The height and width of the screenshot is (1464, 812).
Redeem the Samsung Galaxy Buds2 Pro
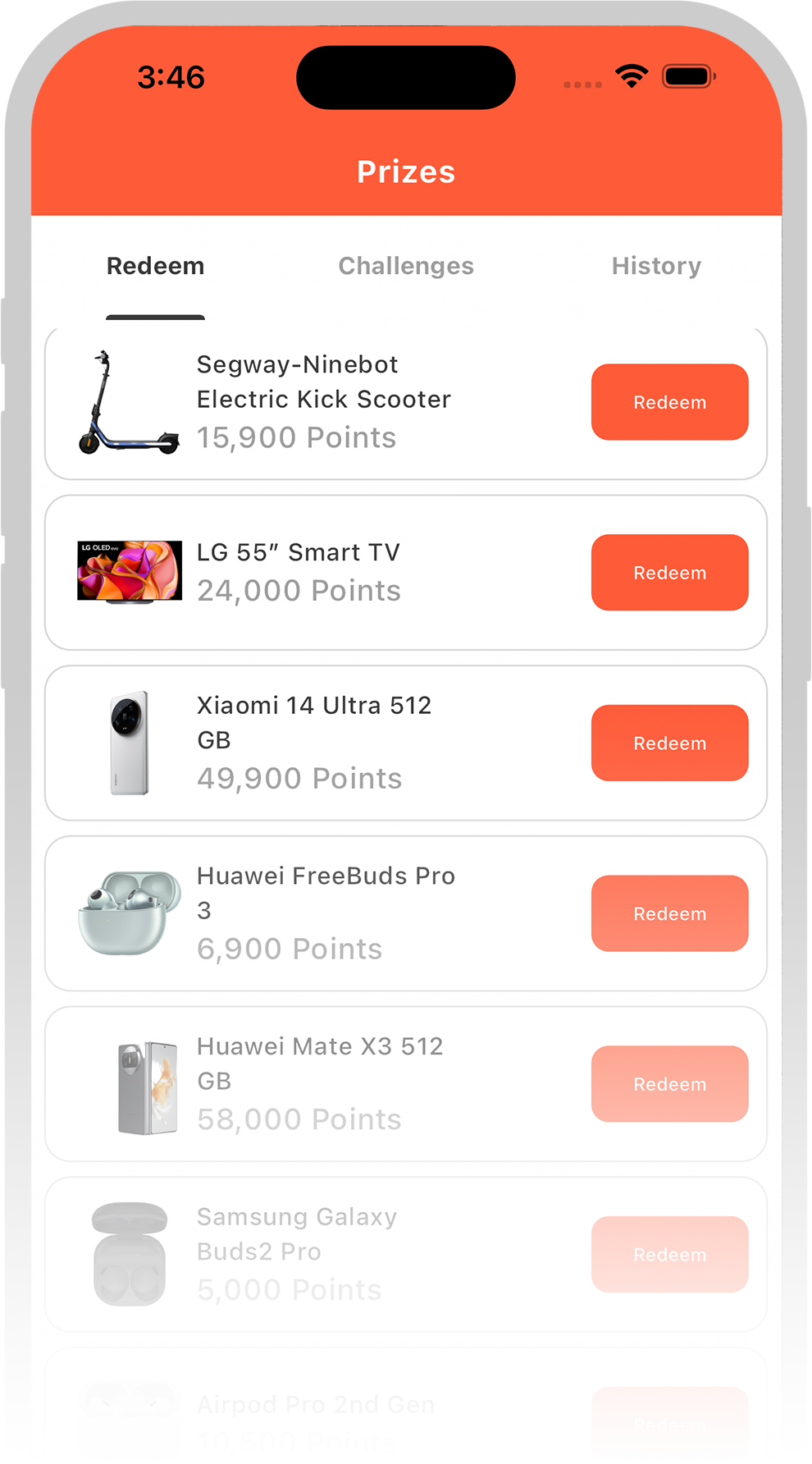pyautogui.click(x=669, y=1254)
